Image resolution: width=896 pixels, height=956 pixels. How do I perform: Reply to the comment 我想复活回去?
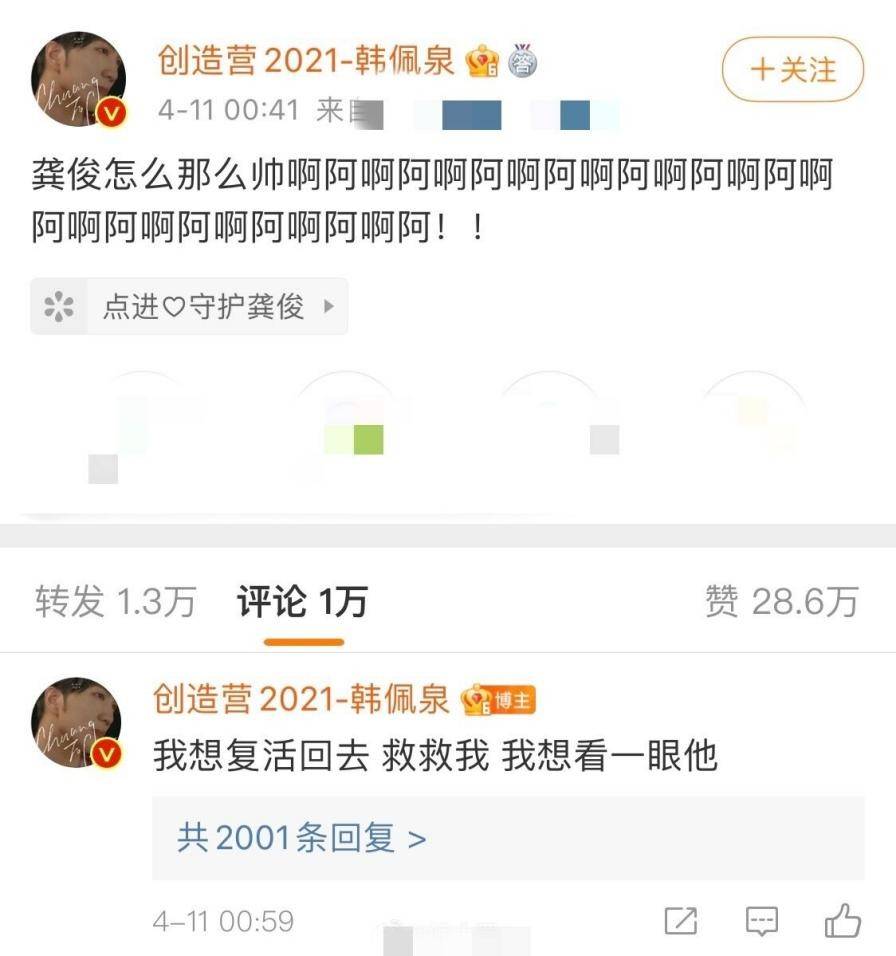coord(762,920)
